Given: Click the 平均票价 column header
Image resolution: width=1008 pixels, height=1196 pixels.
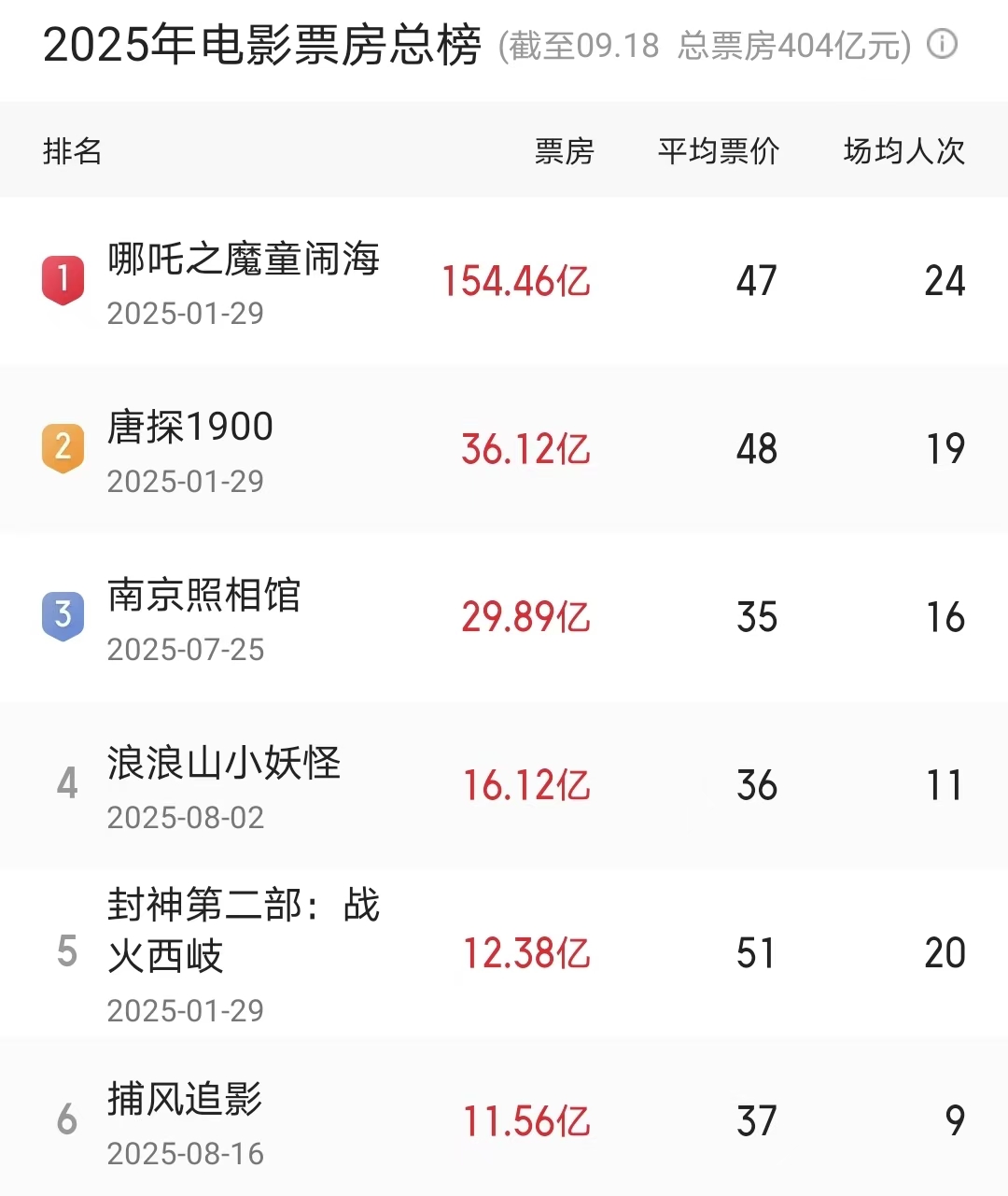Looking at the screenshot, I should click(x=719, y=151).
